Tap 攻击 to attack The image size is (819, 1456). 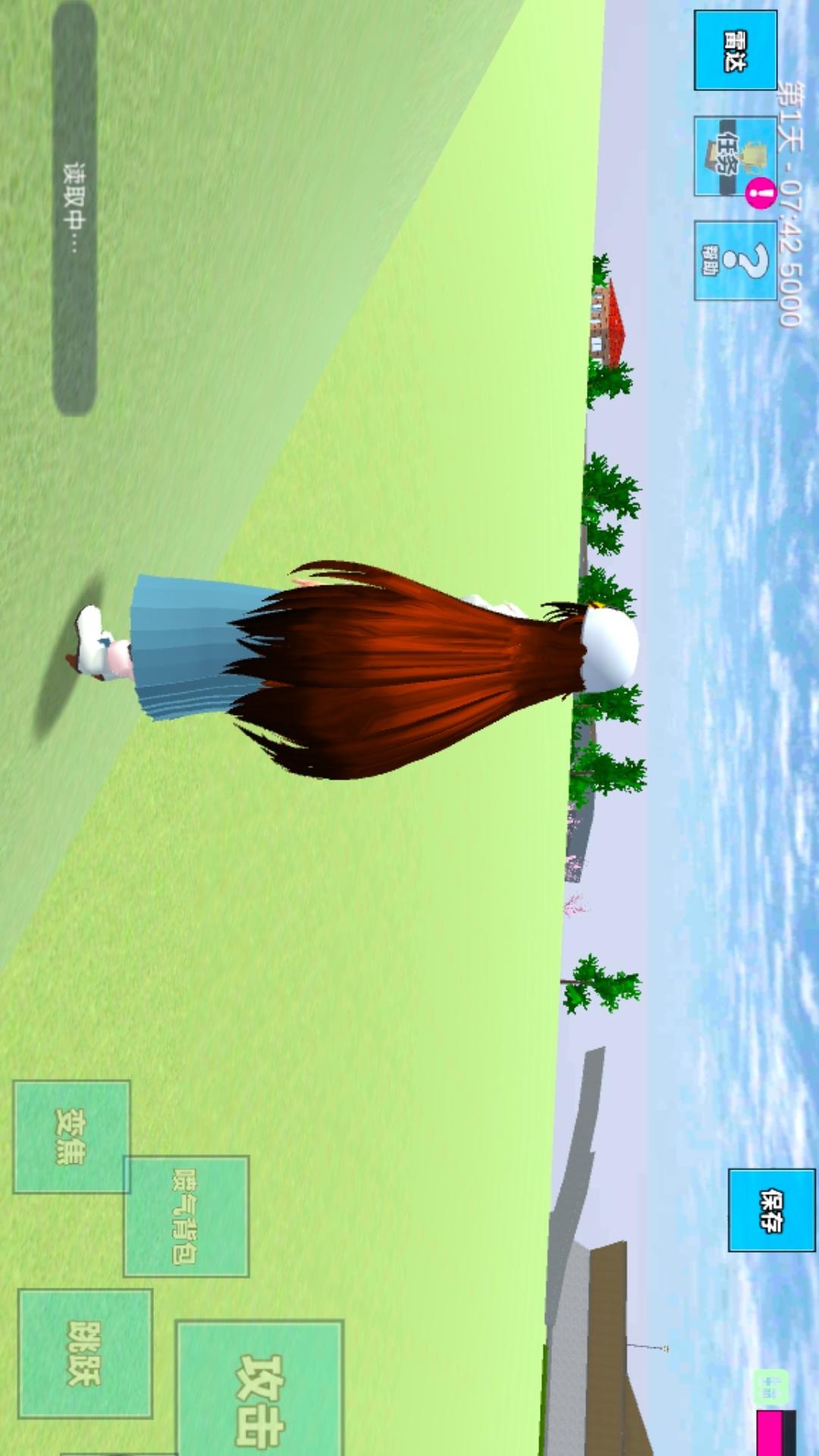259,1386
